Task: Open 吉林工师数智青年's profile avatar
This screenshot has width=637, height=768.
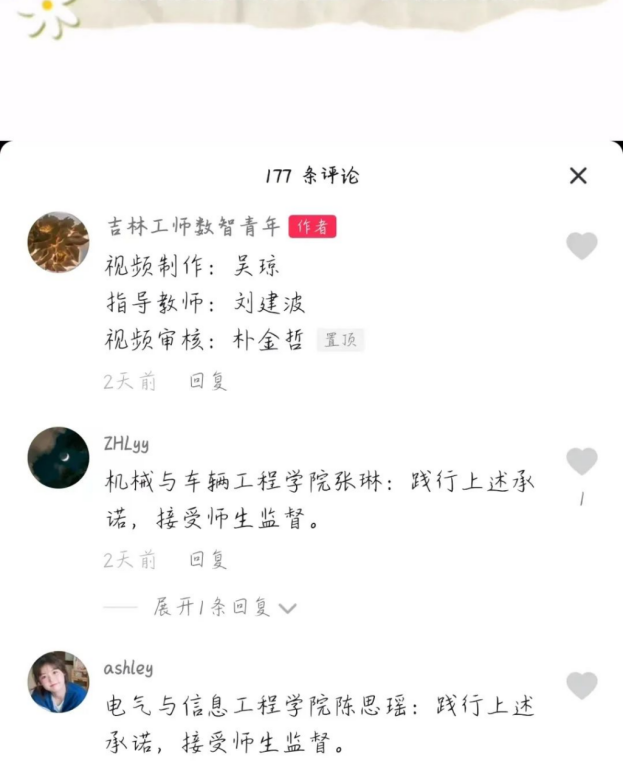Action: 58,243
